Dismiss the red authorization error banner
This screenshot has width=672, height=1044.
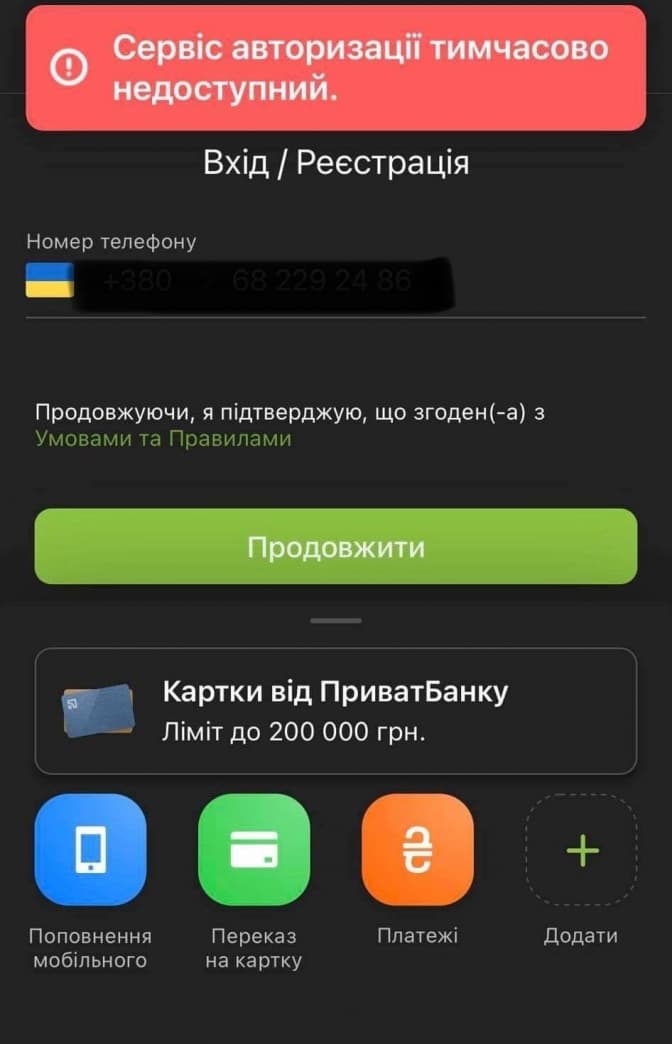[336, 67]
